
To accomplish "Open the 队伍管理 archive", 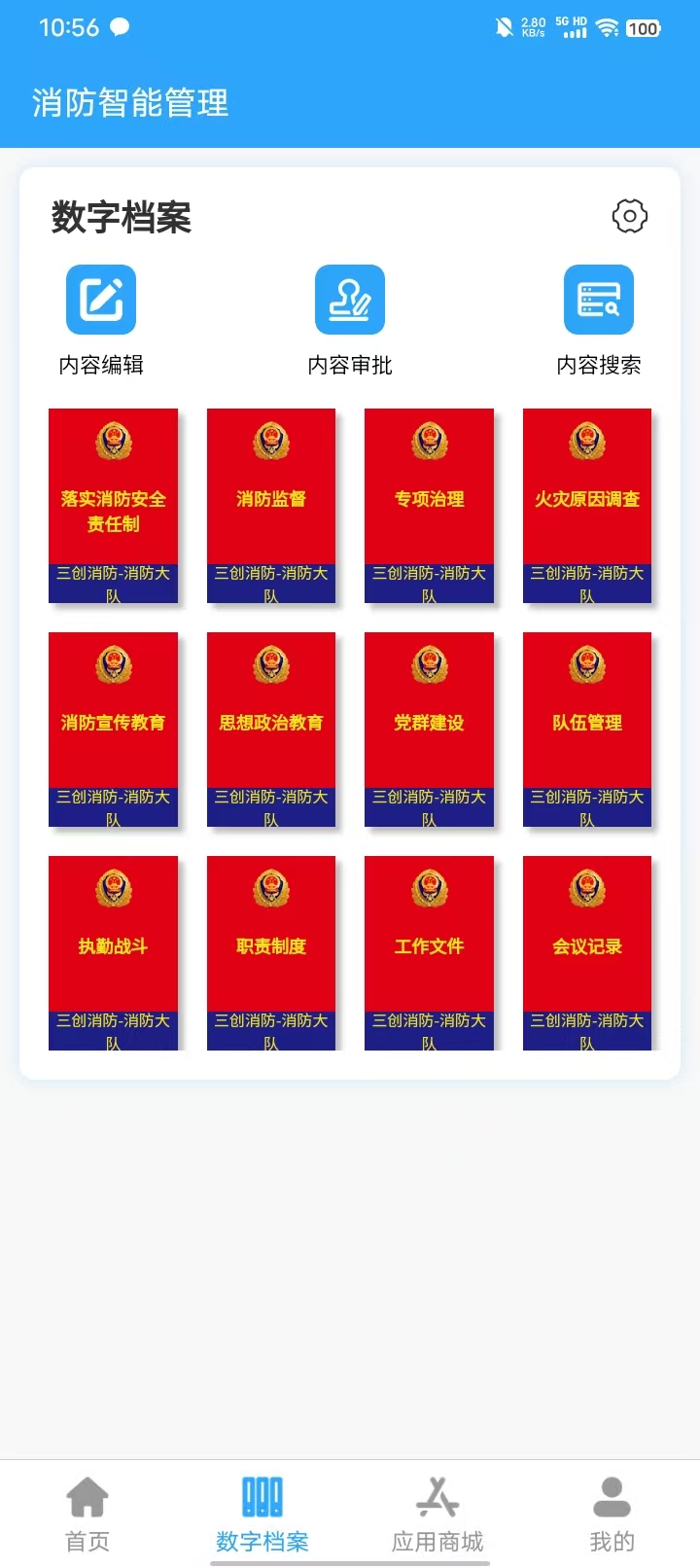I will [x=587, y=730].
